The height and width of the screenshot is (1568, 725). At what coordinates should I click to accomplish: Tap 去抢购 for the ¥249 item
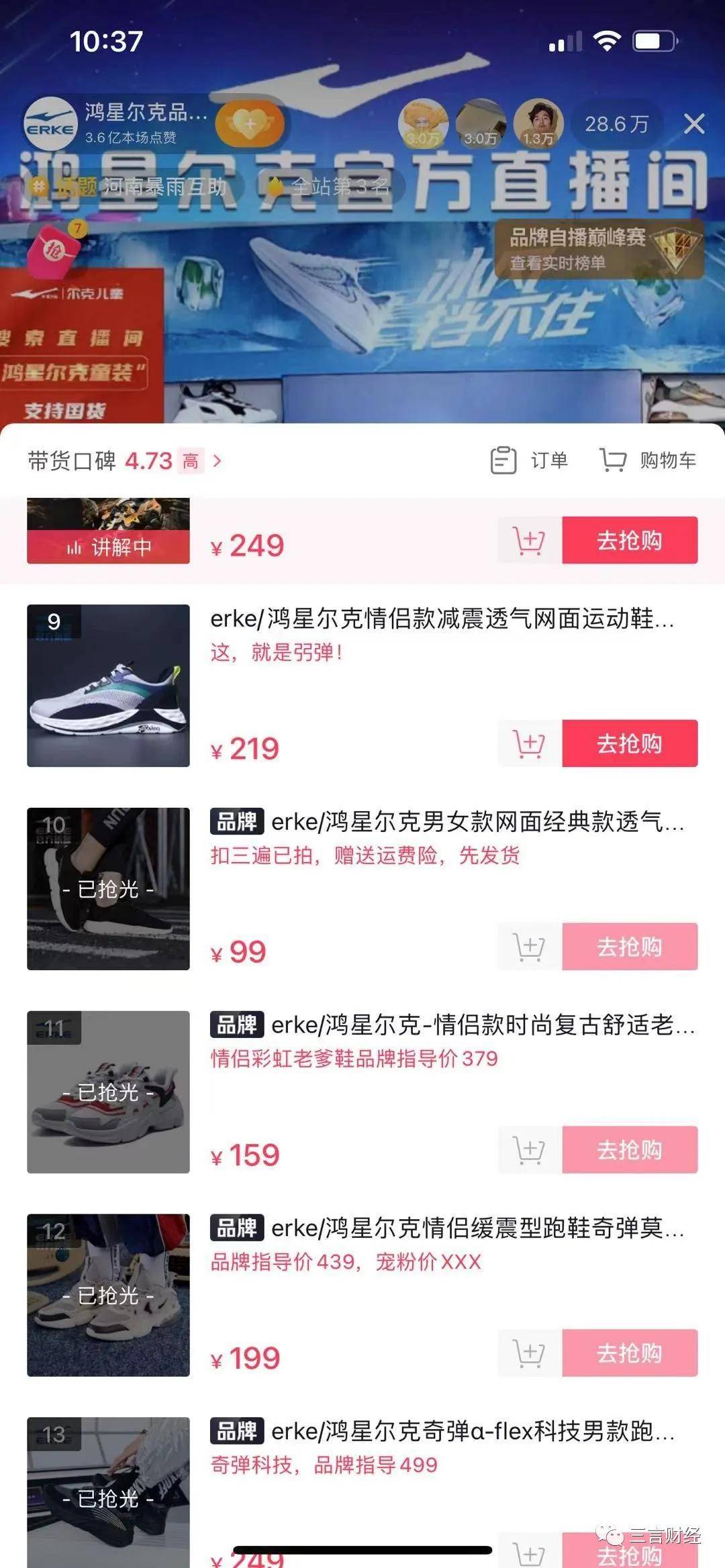629,540
